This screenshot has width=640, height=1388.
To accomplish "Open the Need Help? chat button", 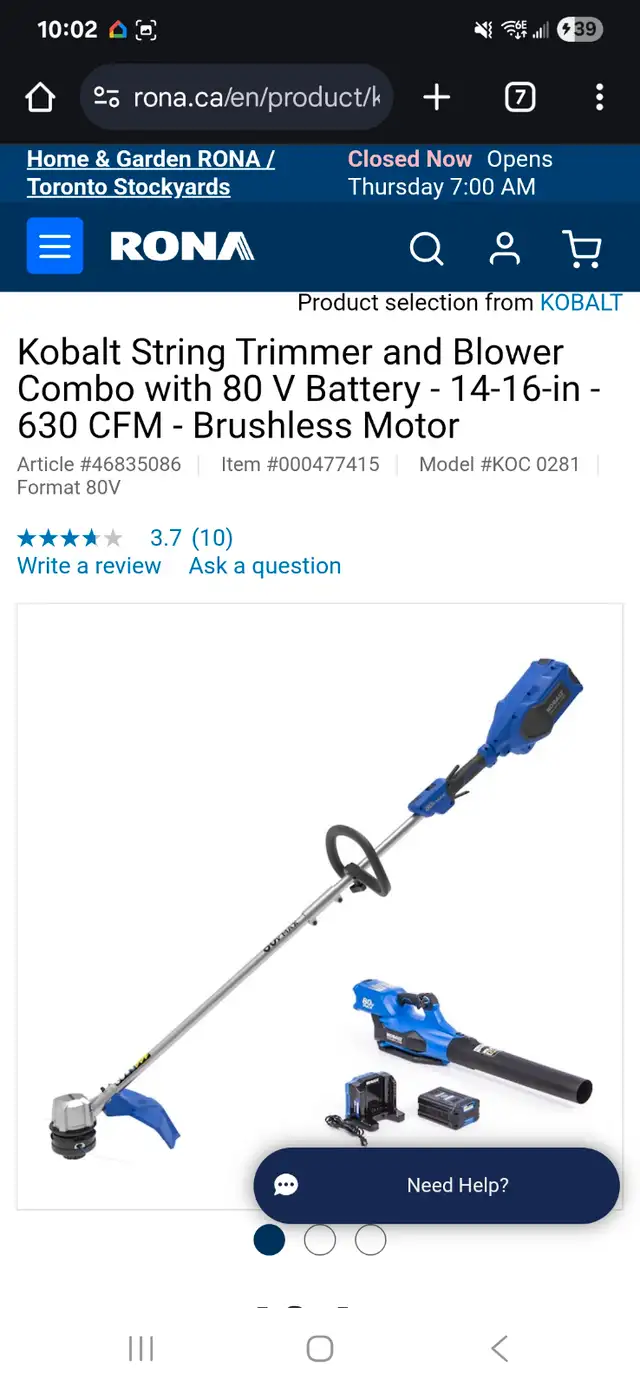I will click(437, 1186).
